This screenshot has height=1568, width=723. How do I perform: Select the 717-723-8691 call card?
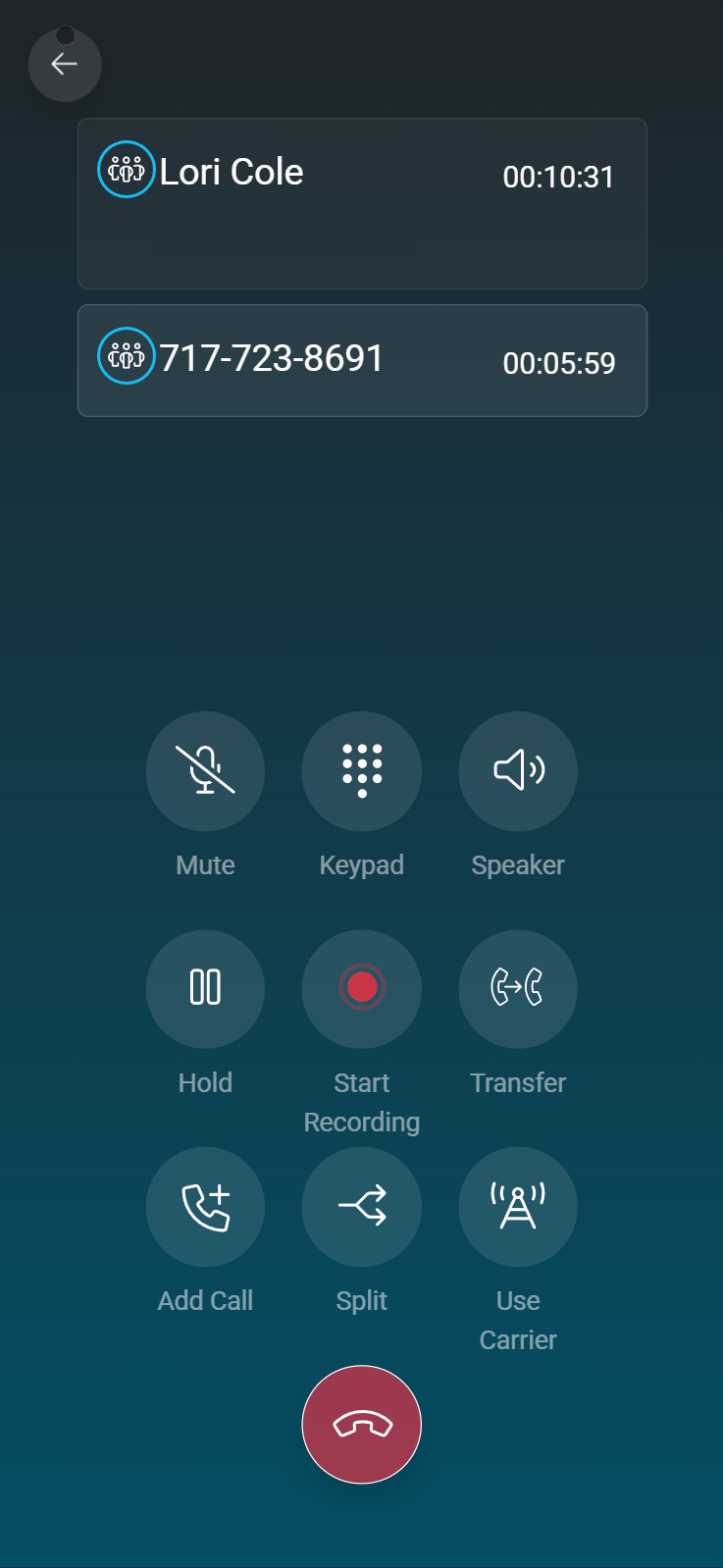(362, 360)
